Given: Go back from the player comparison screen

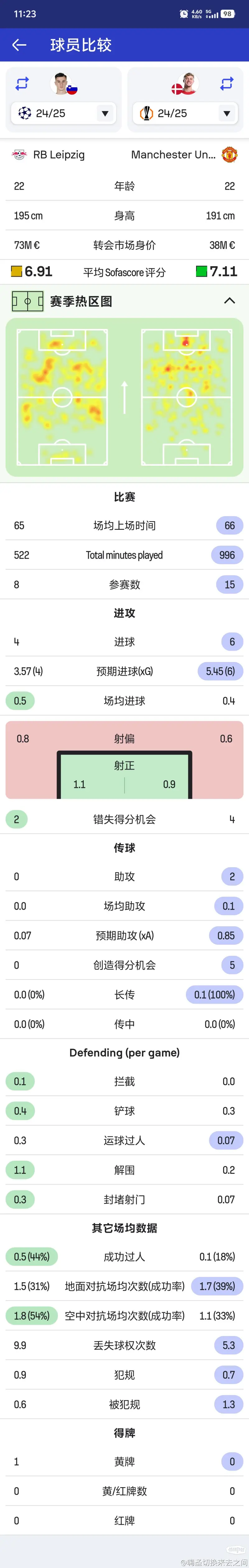Looking at the screenshot, I should coord(20,45).
